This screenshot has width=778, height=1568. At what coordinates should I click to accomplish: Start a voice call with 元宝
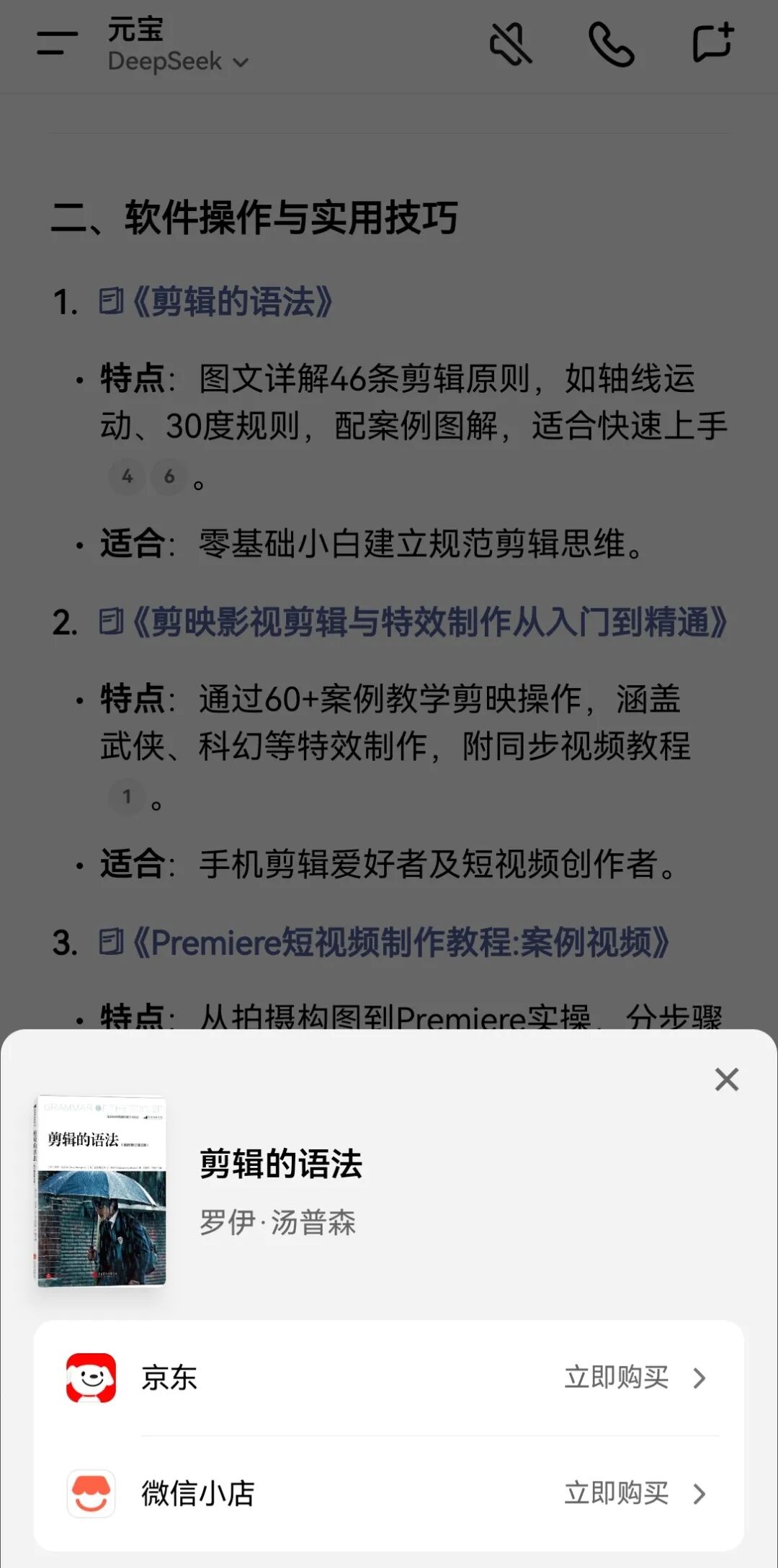[611, 44]
